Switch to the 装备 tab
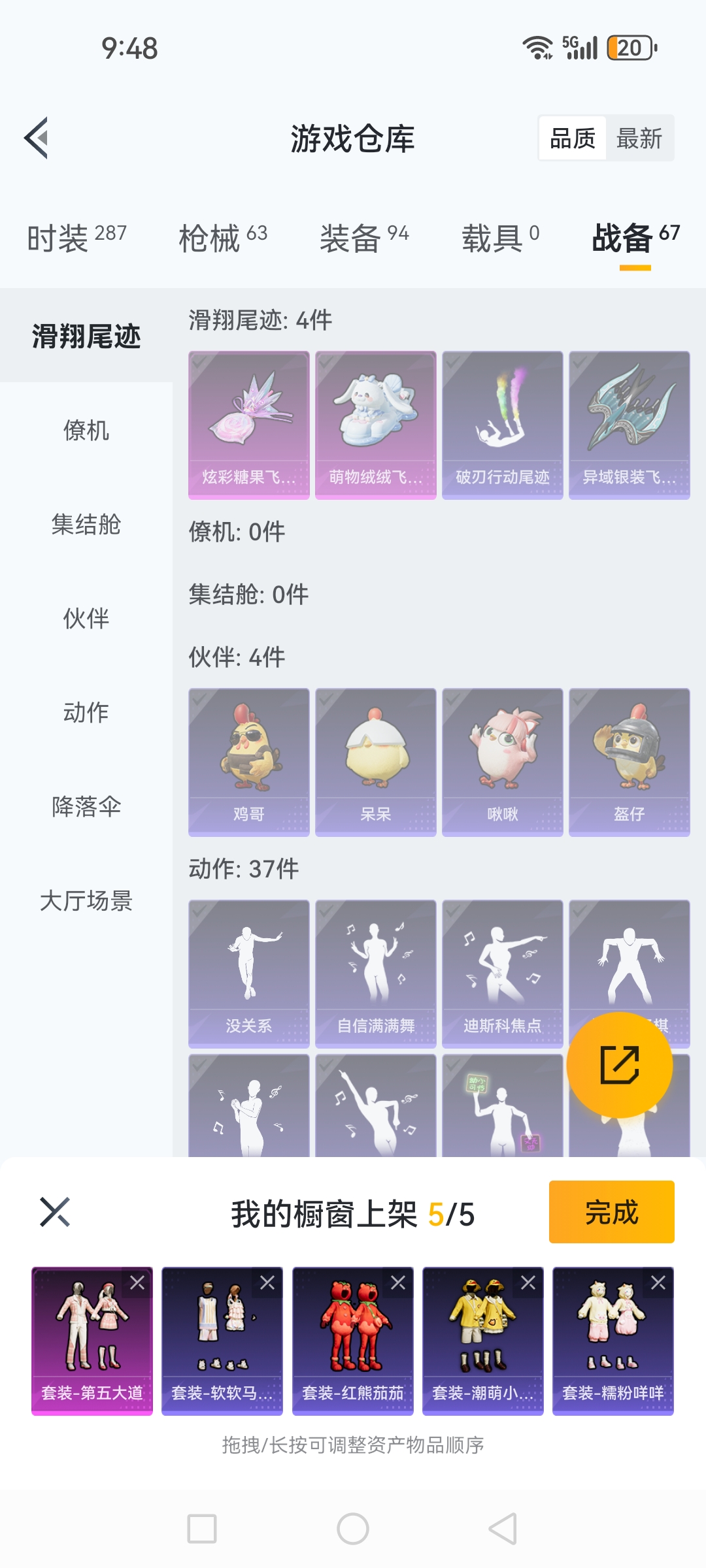This screenshot has height=1568, width=706. 364,238
